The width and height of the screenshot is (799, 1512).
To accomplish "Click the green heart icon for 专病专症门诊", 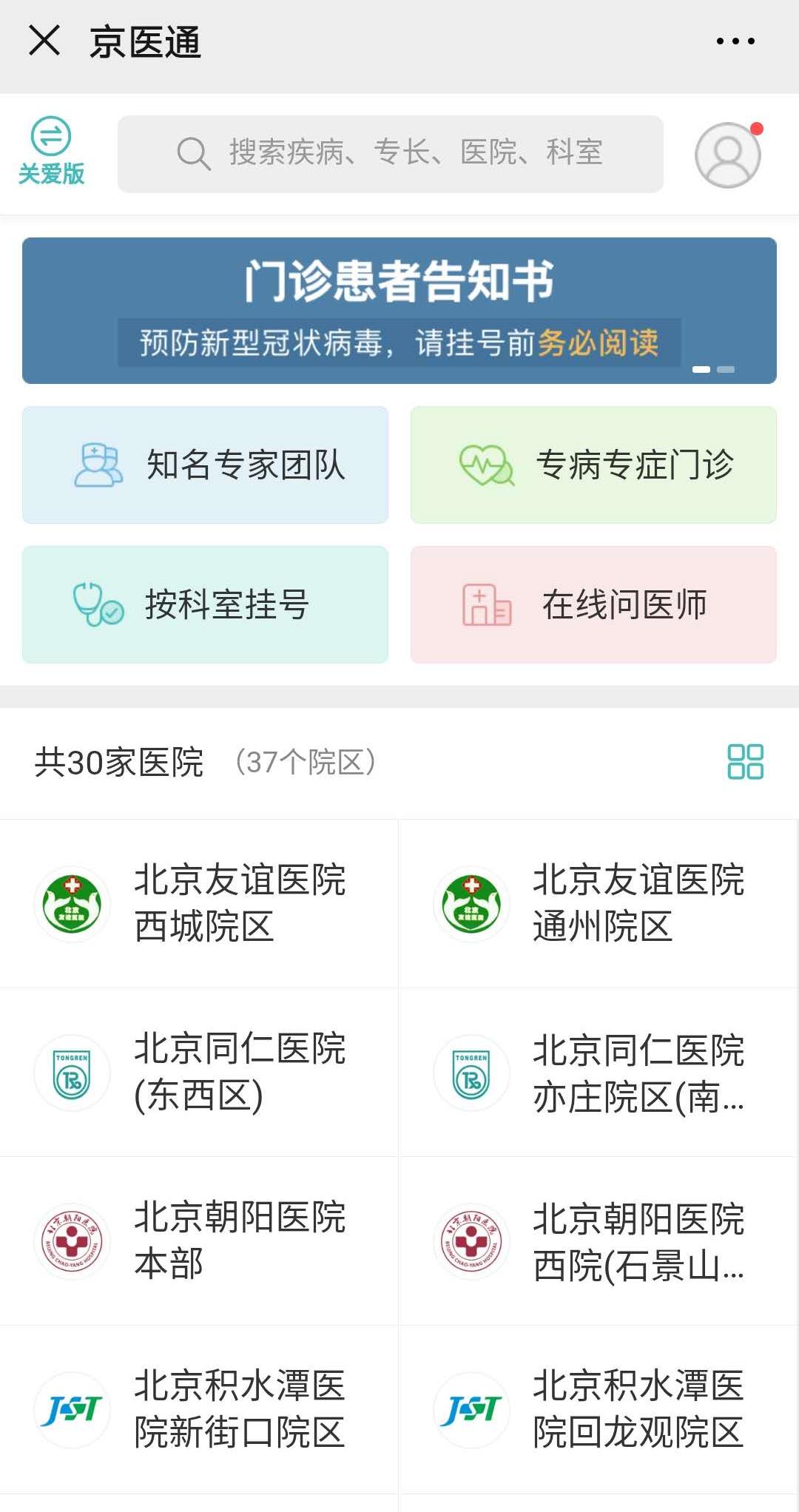I will (x=485, y=465).
